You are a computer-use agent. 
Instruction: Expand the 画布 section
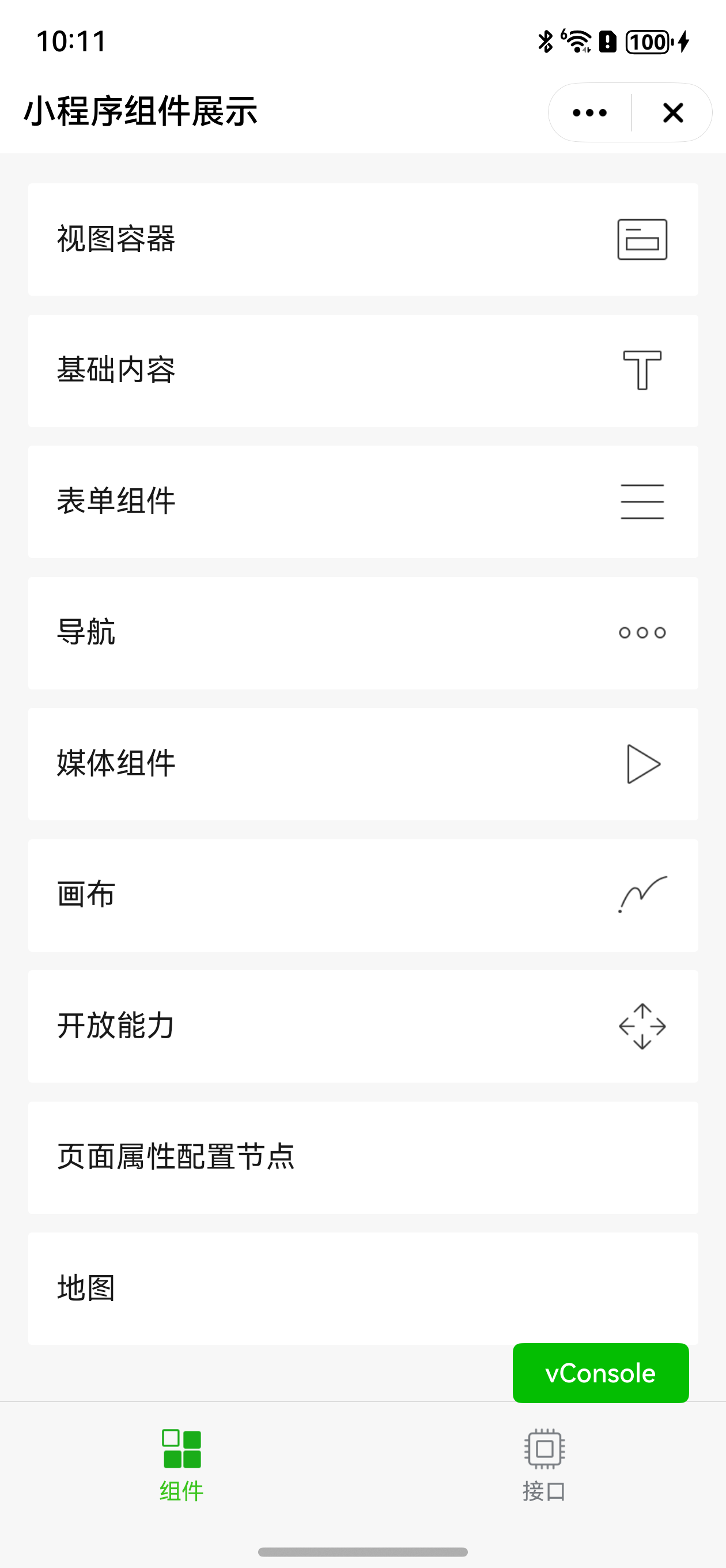(362, 895)
